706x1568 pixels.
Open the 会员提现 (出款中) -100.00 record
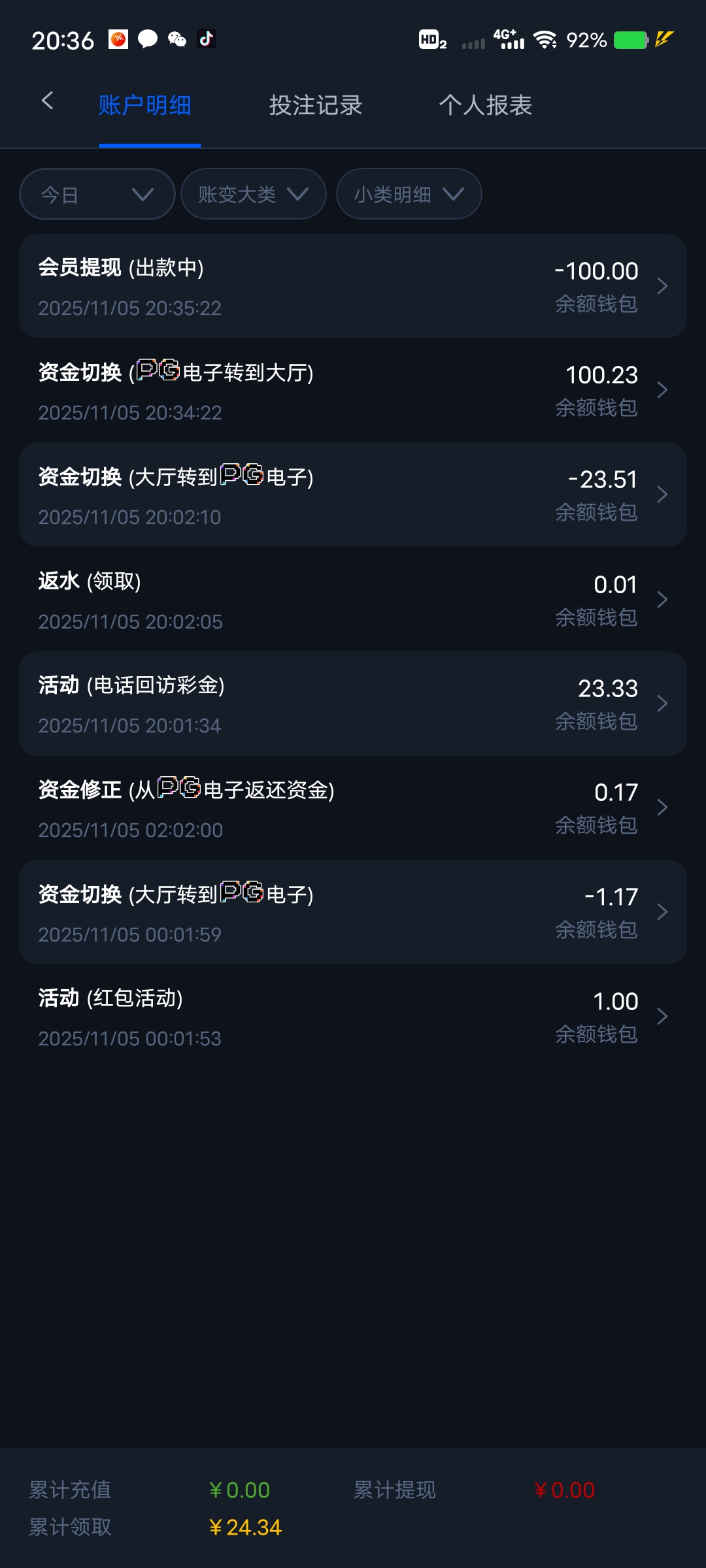tap(353, 286)
